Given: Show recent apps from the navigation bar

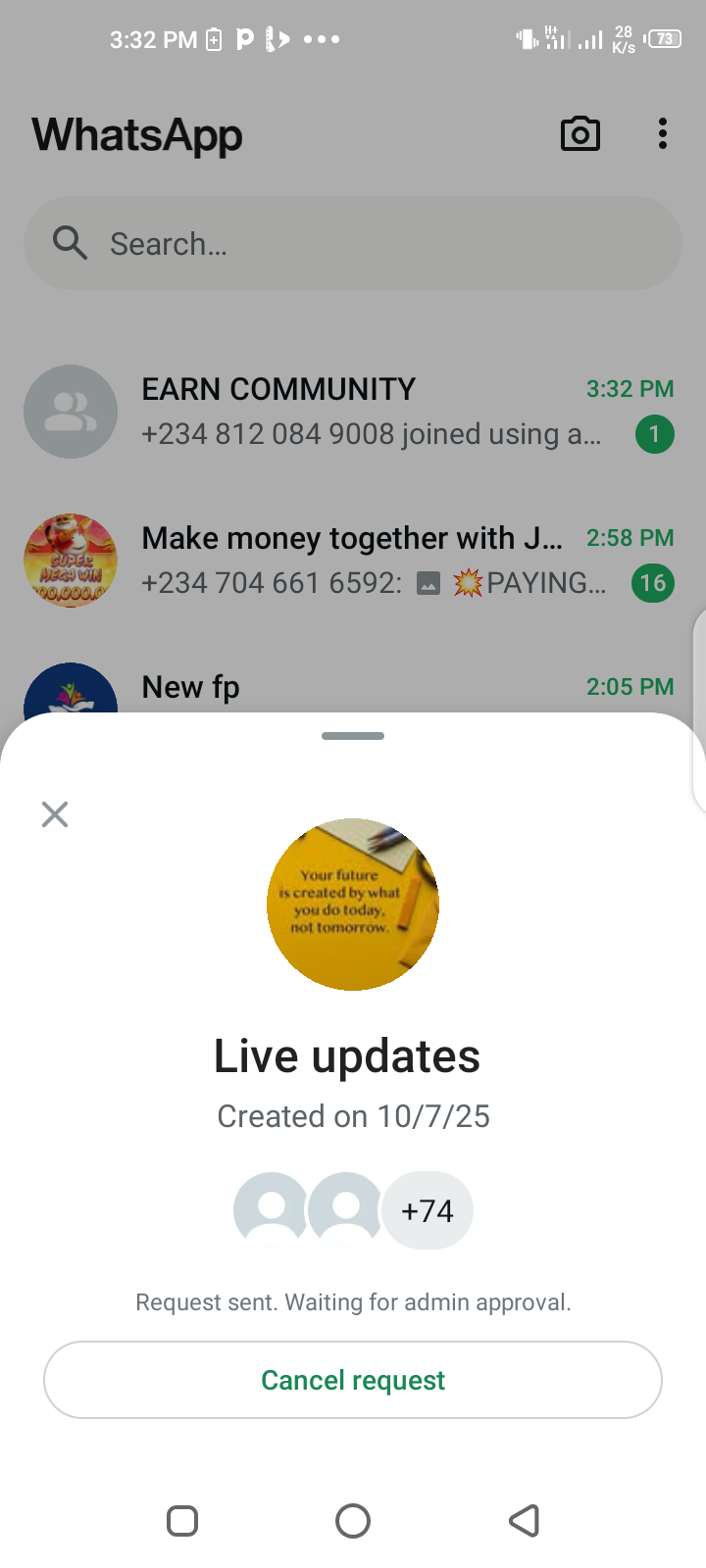Looking at the screenshot, I should 182,1521.
